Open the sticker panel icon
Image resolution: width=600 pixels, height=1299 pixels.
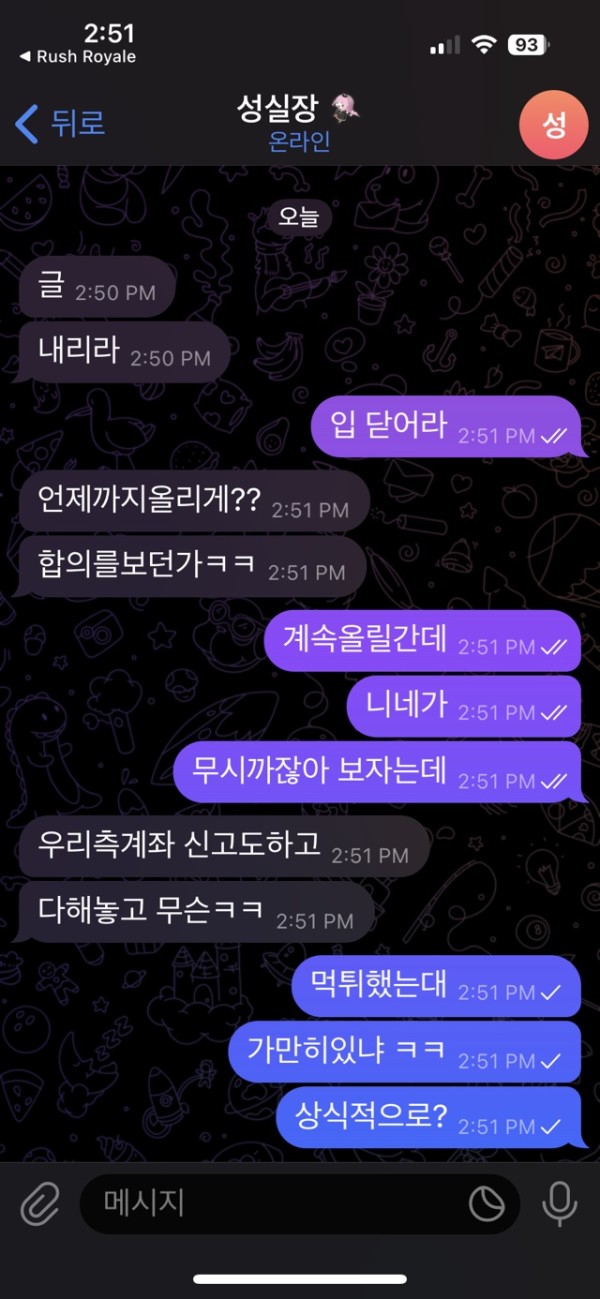pos(487,1204)
